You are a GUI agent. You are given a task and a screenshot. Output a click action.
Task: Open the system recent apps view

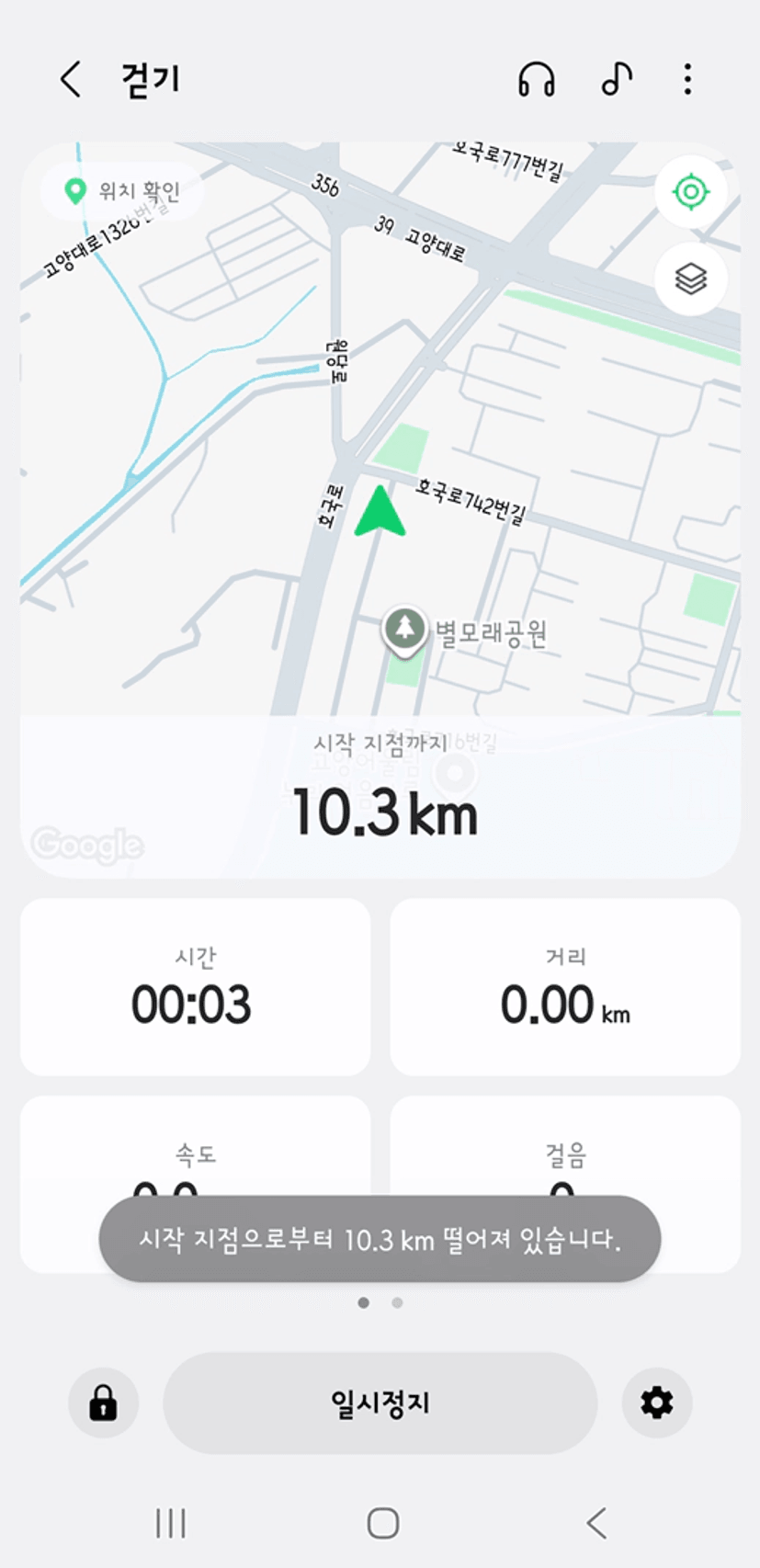click(171, 1523)
